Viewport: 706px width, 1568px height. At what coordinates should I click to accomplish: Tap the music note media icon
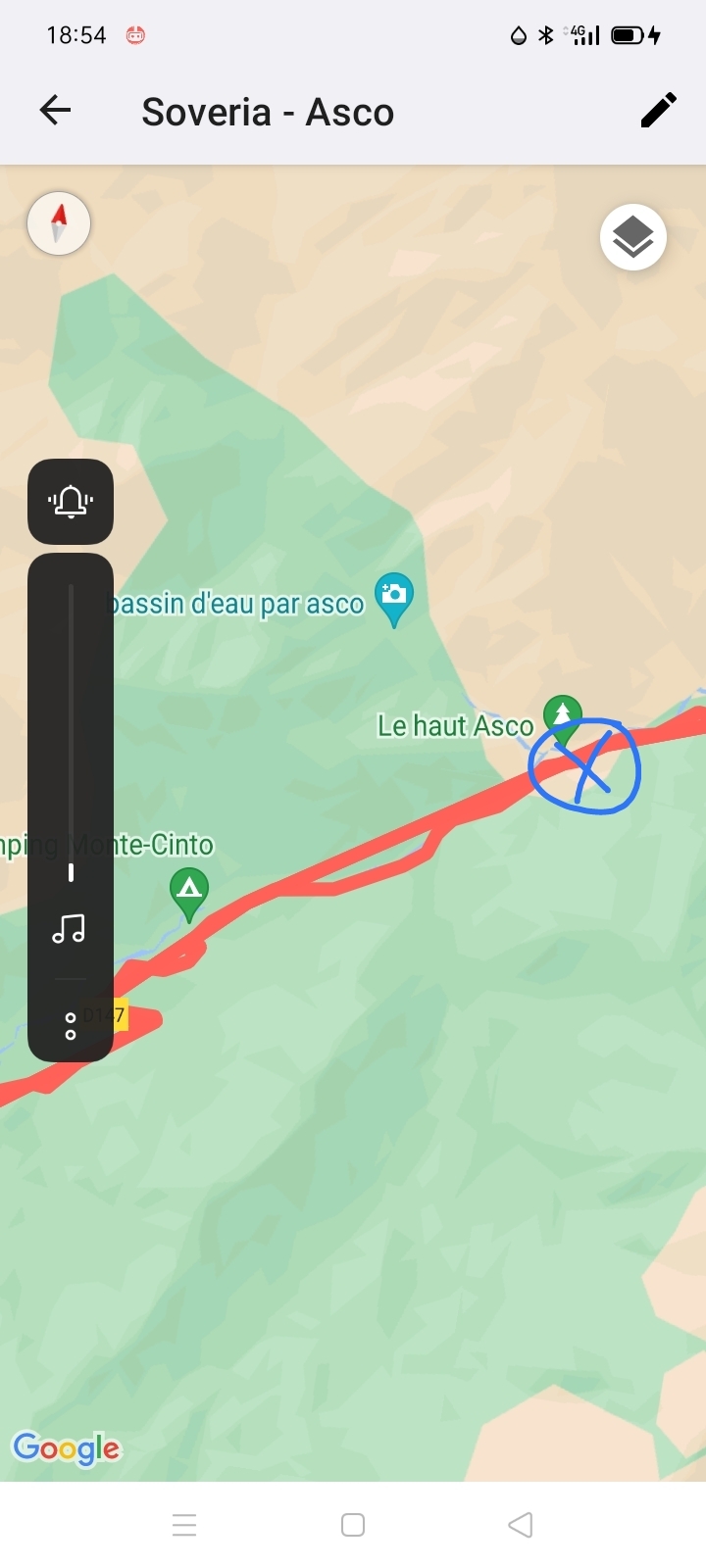[x=70, y=928]
